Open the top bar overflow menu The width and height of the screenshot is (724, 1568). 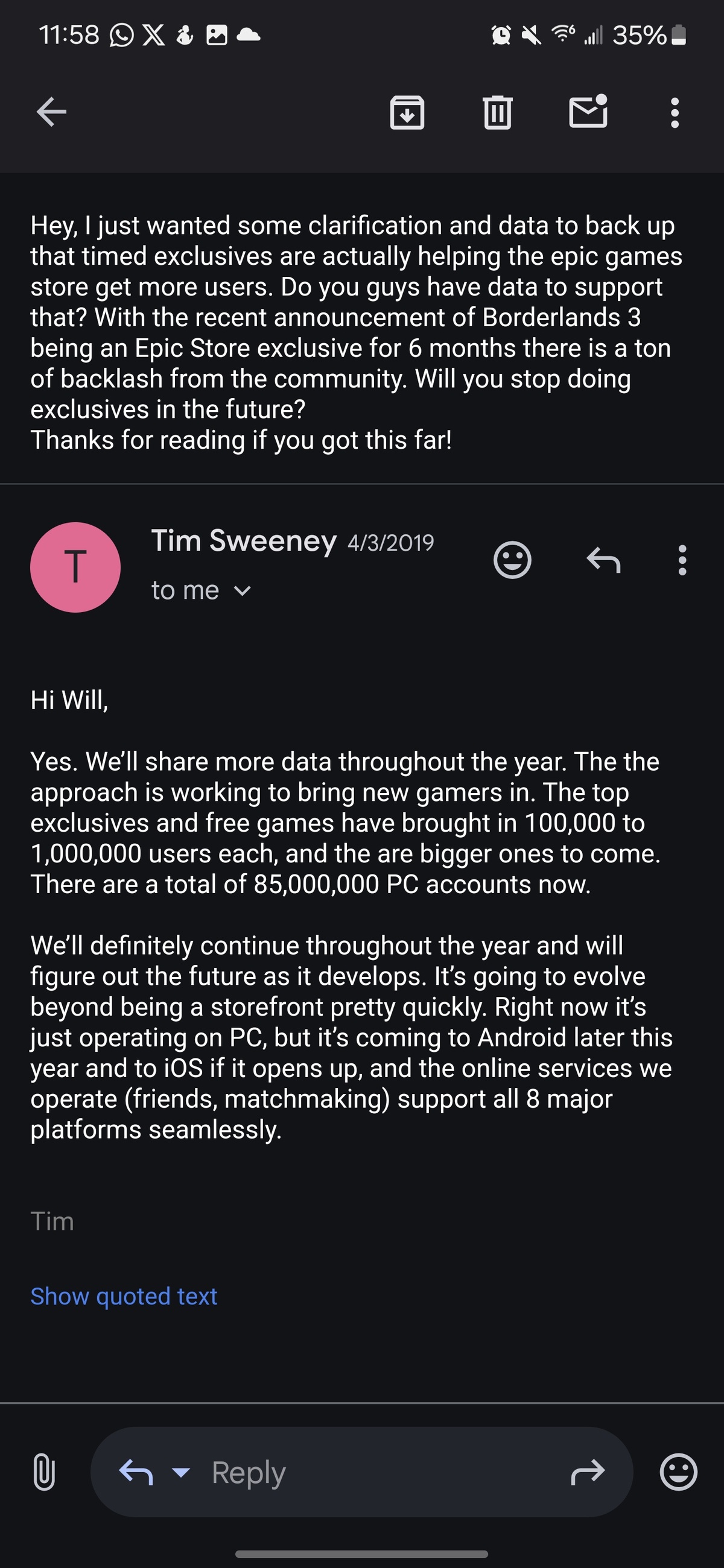(674, 113)
